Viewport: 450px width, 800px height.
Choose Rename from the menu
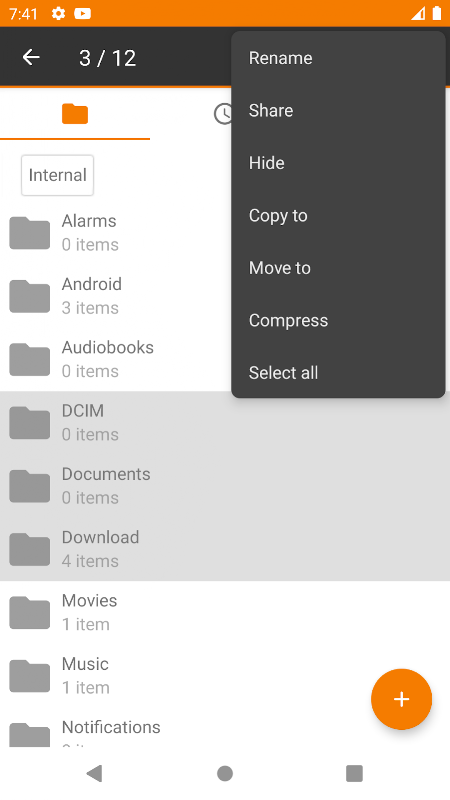pos(338,58)
